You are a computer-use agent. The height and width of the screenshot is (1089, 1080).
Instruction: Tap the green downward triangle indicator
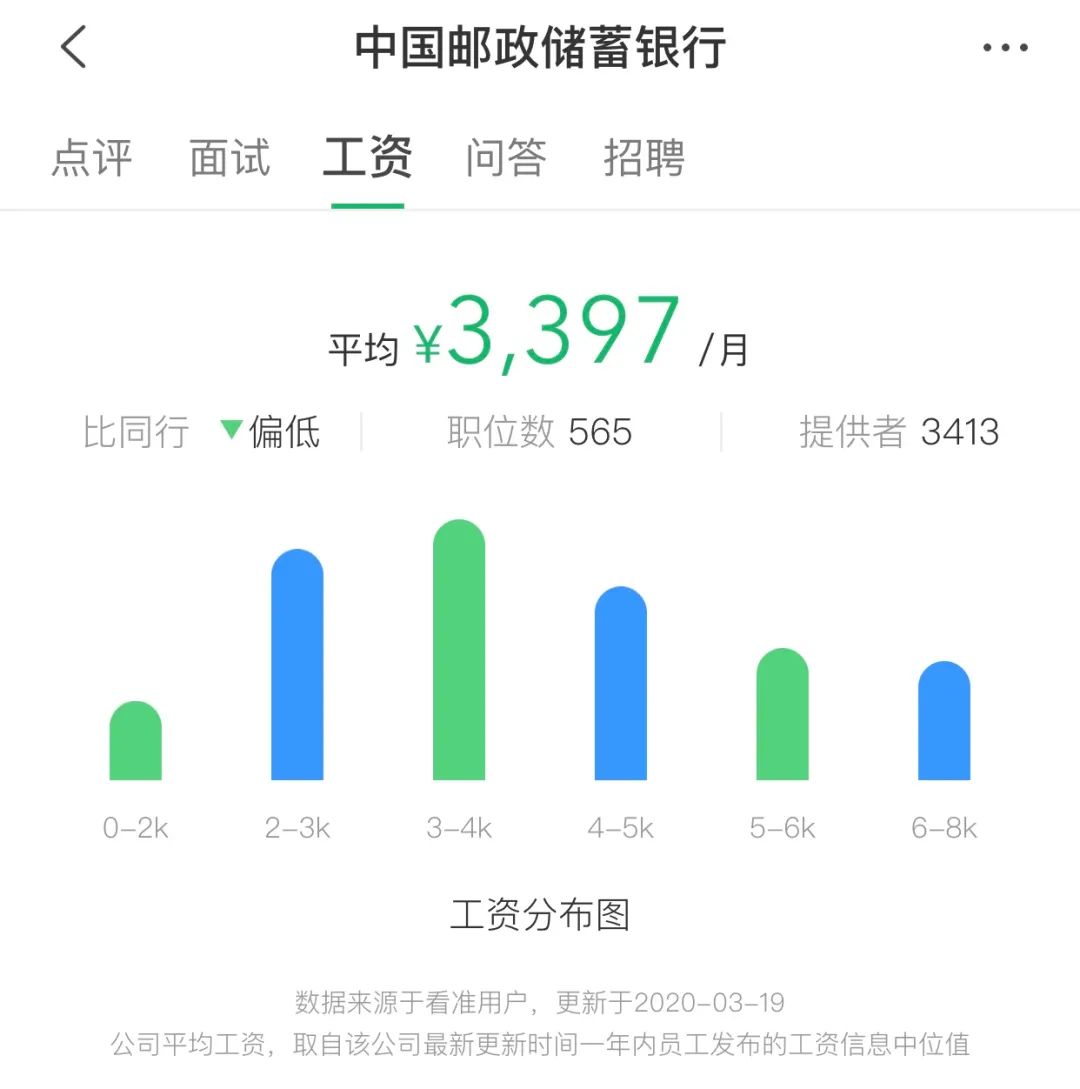[x=231, y=432]
